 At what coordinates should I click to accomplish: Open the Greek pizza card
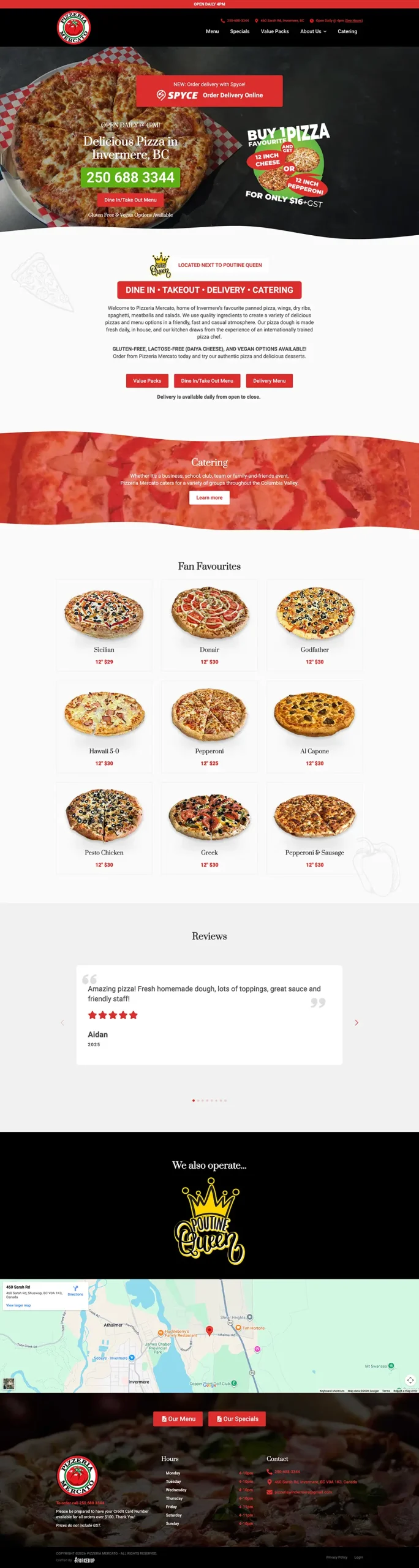tap(209, 827)
